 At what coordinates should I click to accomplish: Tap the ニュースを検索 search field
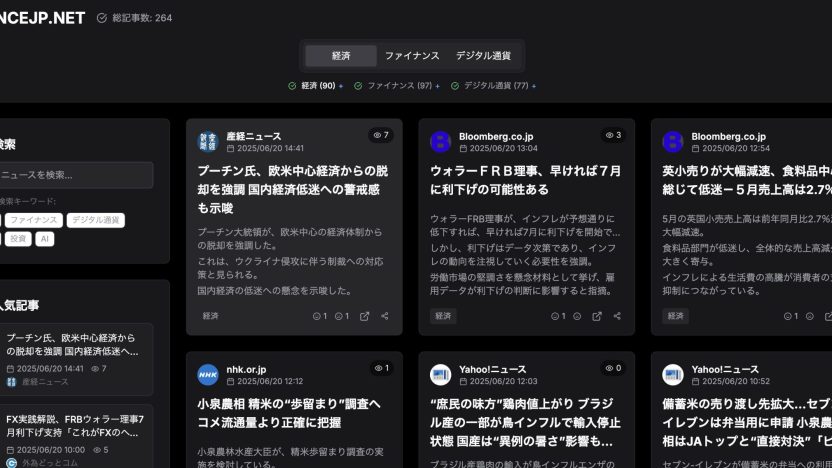tap(75, 175)
